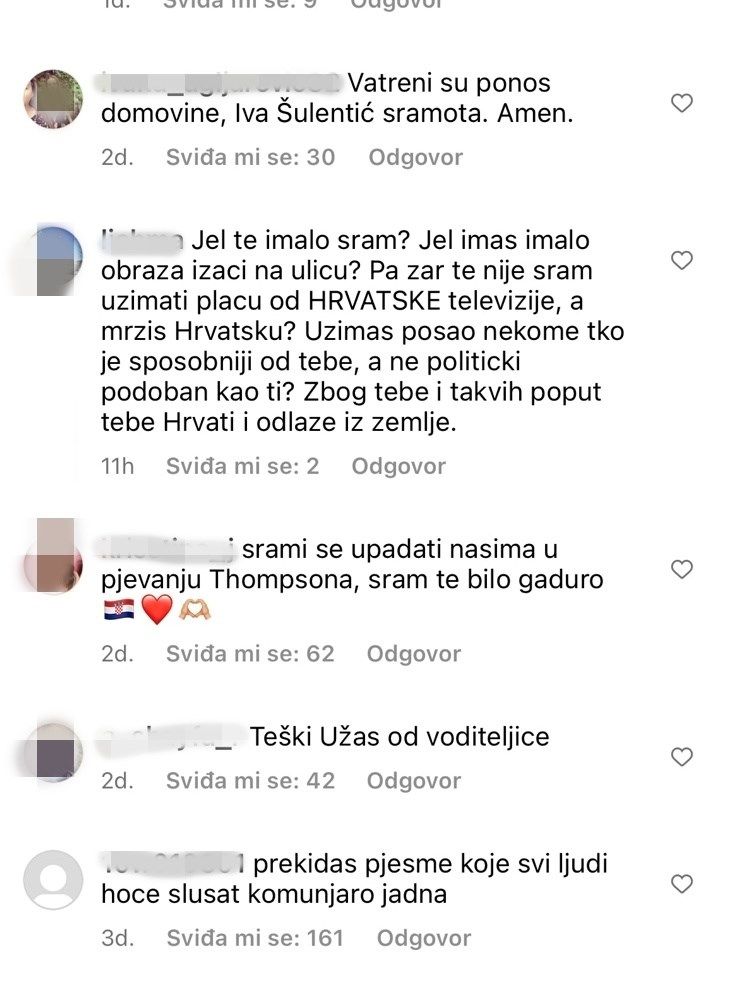Like the comment "Vatreni su ponos domovine"
This screenshot has height=982, width=739.
tap(681, 103)
